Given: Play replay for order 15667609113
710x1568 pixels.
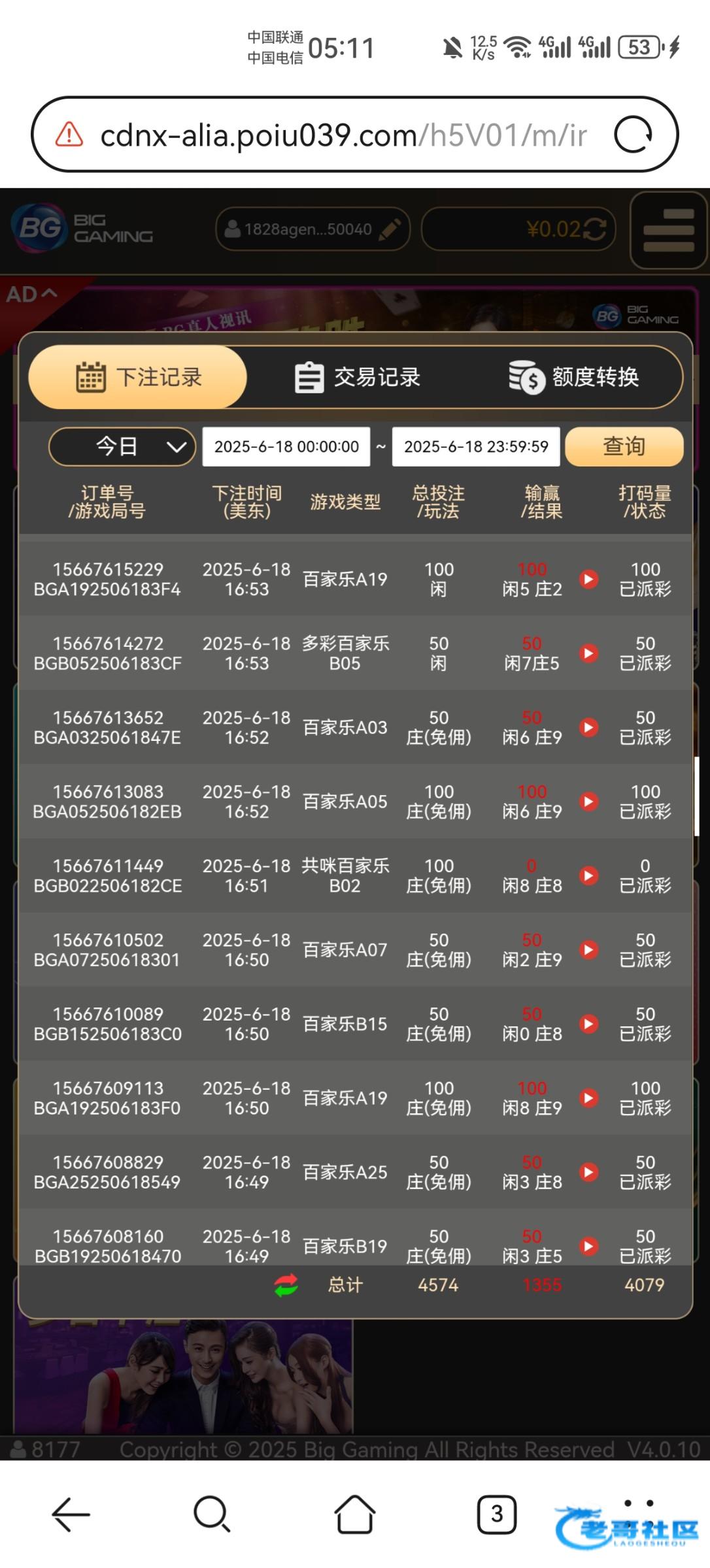Looking at the screenshot, I should [589, 1098].
